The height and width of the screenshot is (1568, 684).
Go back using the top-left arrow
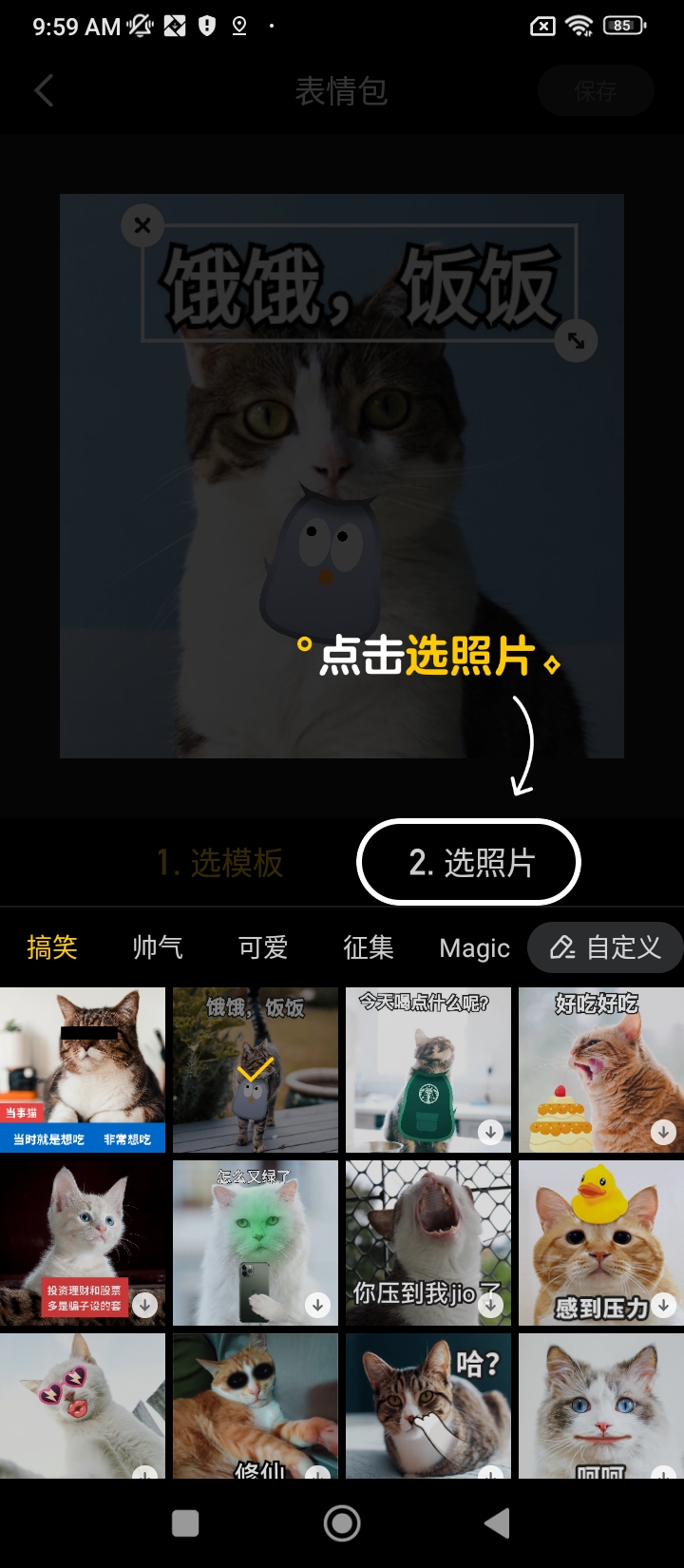pos(44,91)
